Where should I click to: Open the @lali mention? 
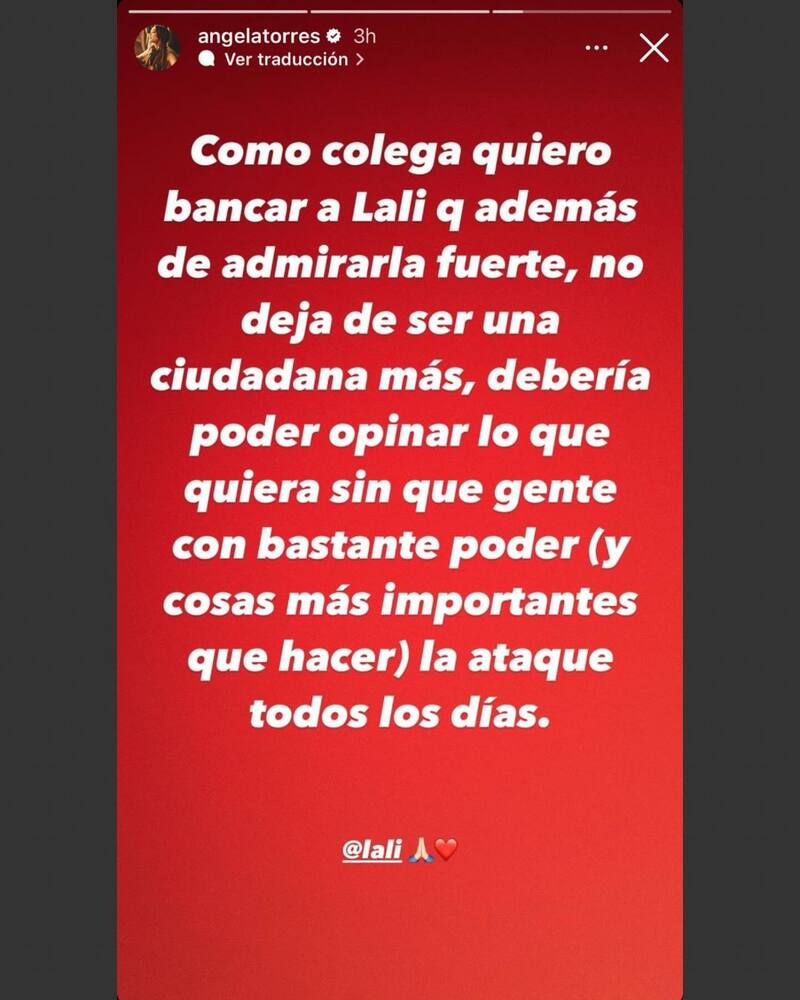point(372,850)
